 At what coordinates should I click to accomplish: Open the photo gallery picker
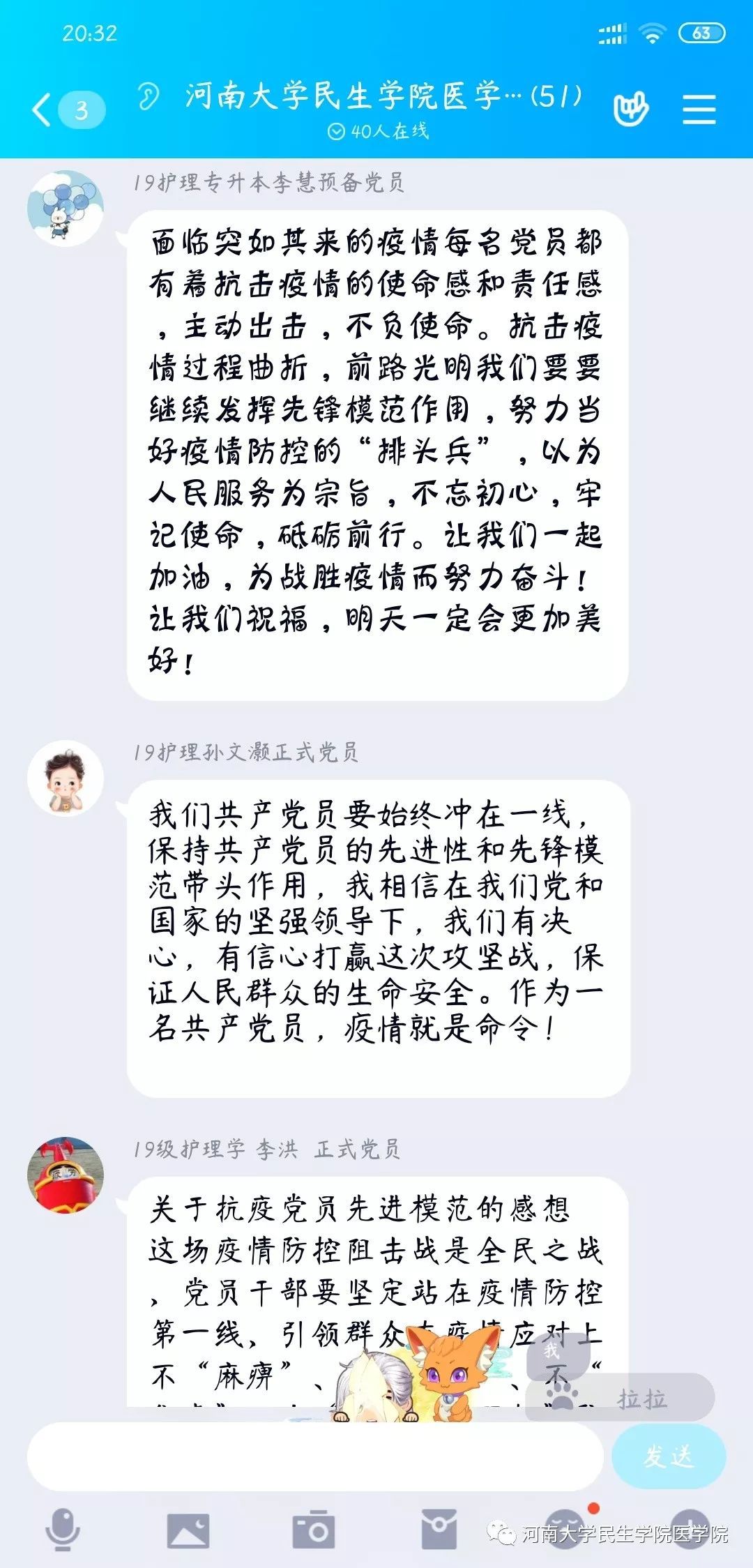pos(188,1530)
